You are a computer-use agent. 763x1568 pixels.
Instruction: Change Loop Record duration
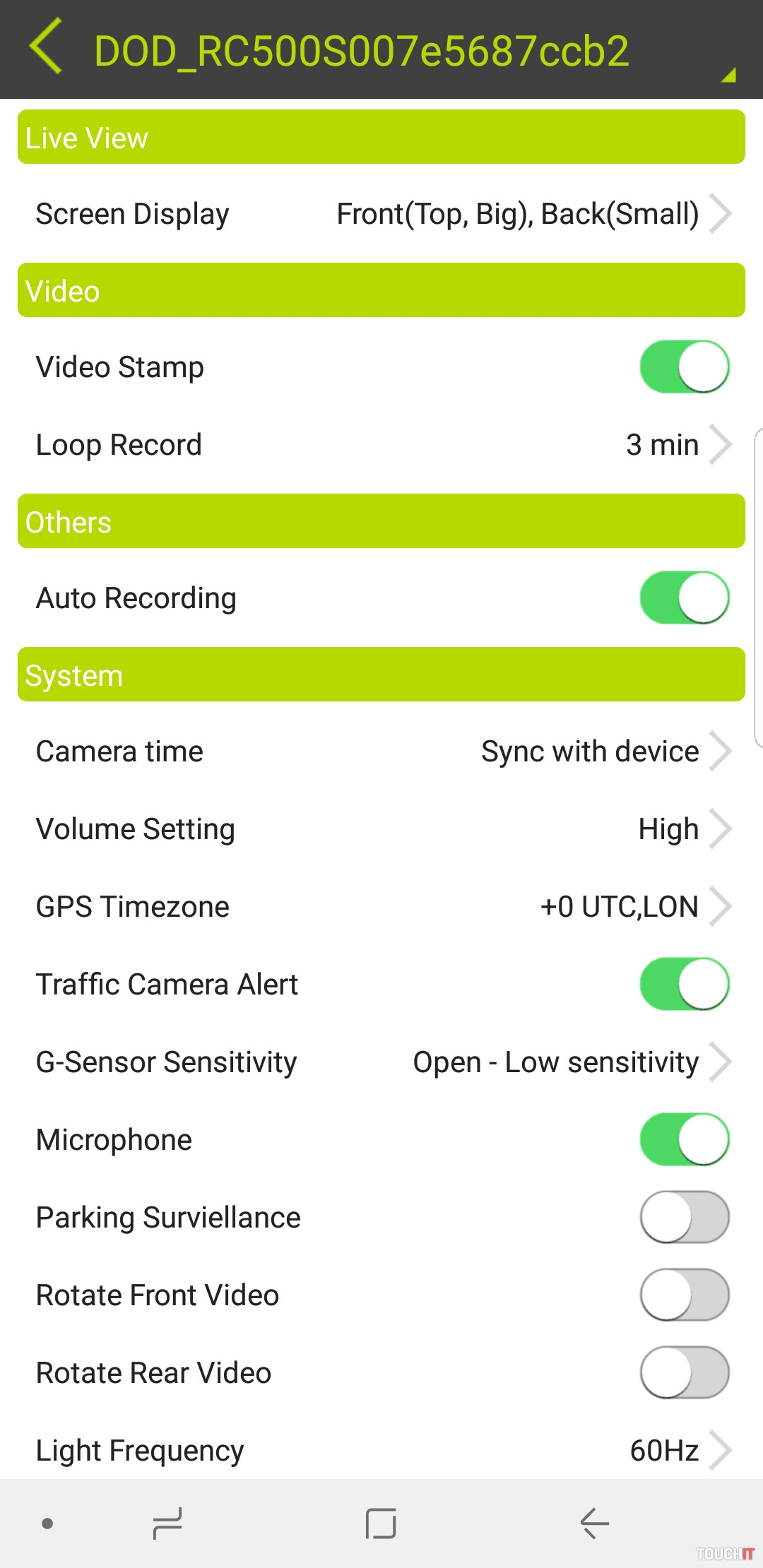[381, 445]
